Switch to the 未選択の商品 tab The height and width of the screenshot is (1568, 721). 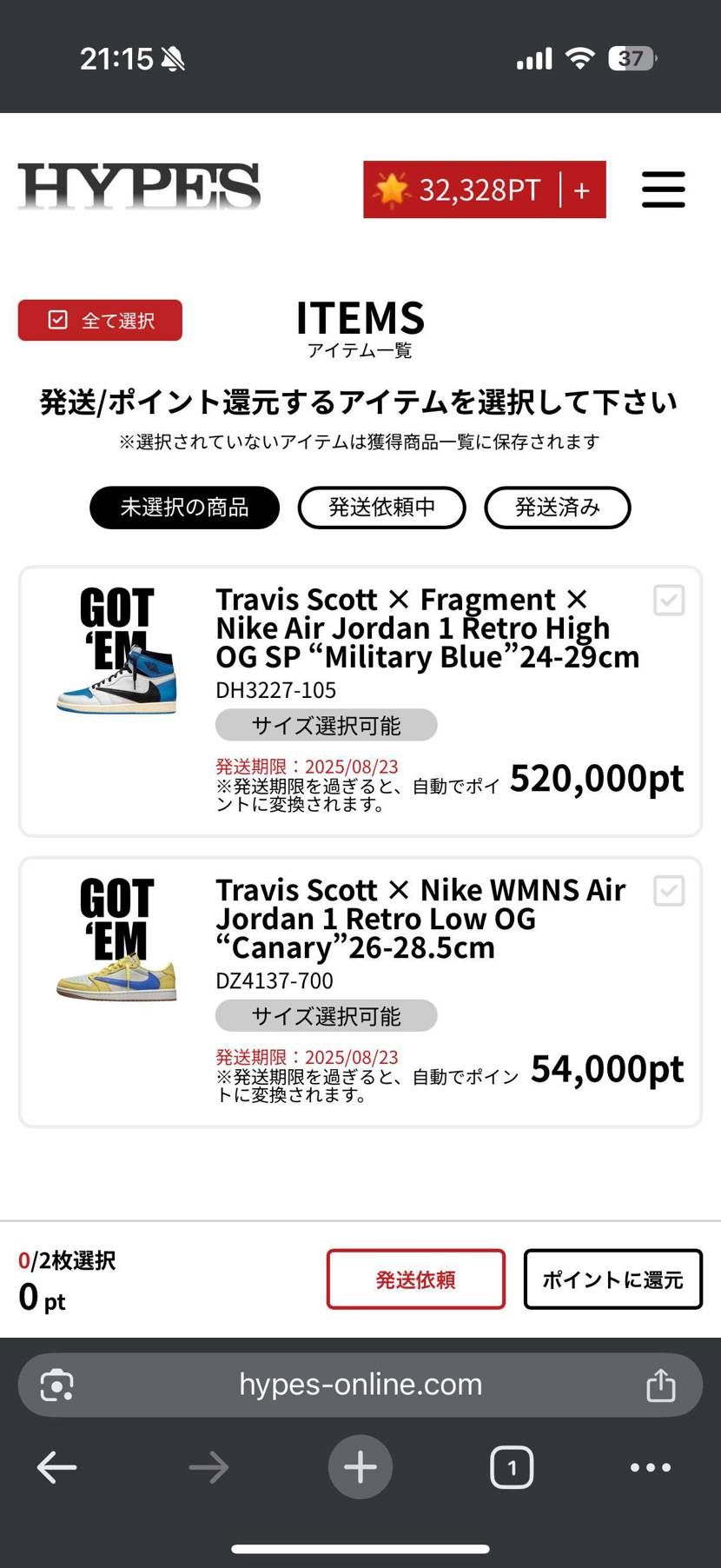184,508
